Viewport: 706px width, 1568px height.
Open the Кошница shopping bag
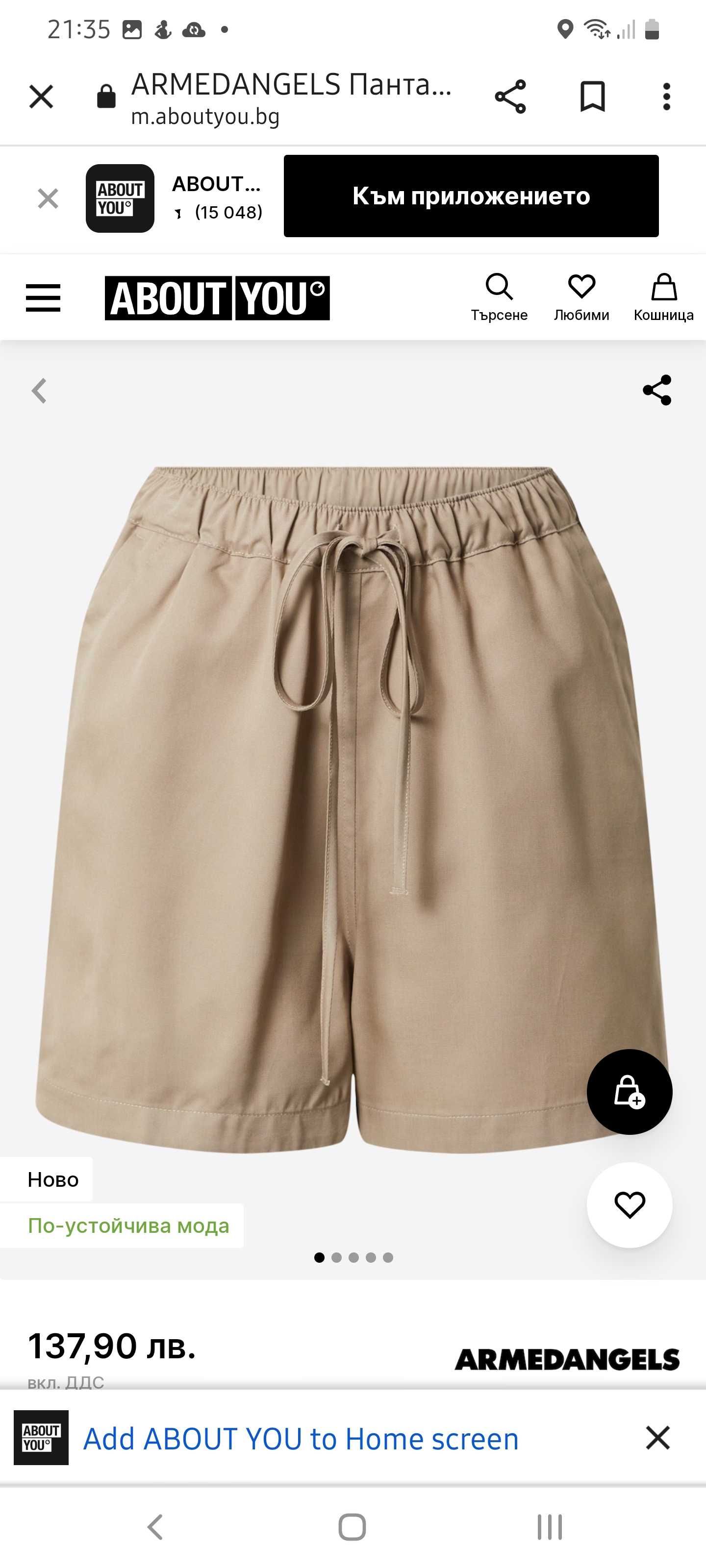click(x=663, y=297)
